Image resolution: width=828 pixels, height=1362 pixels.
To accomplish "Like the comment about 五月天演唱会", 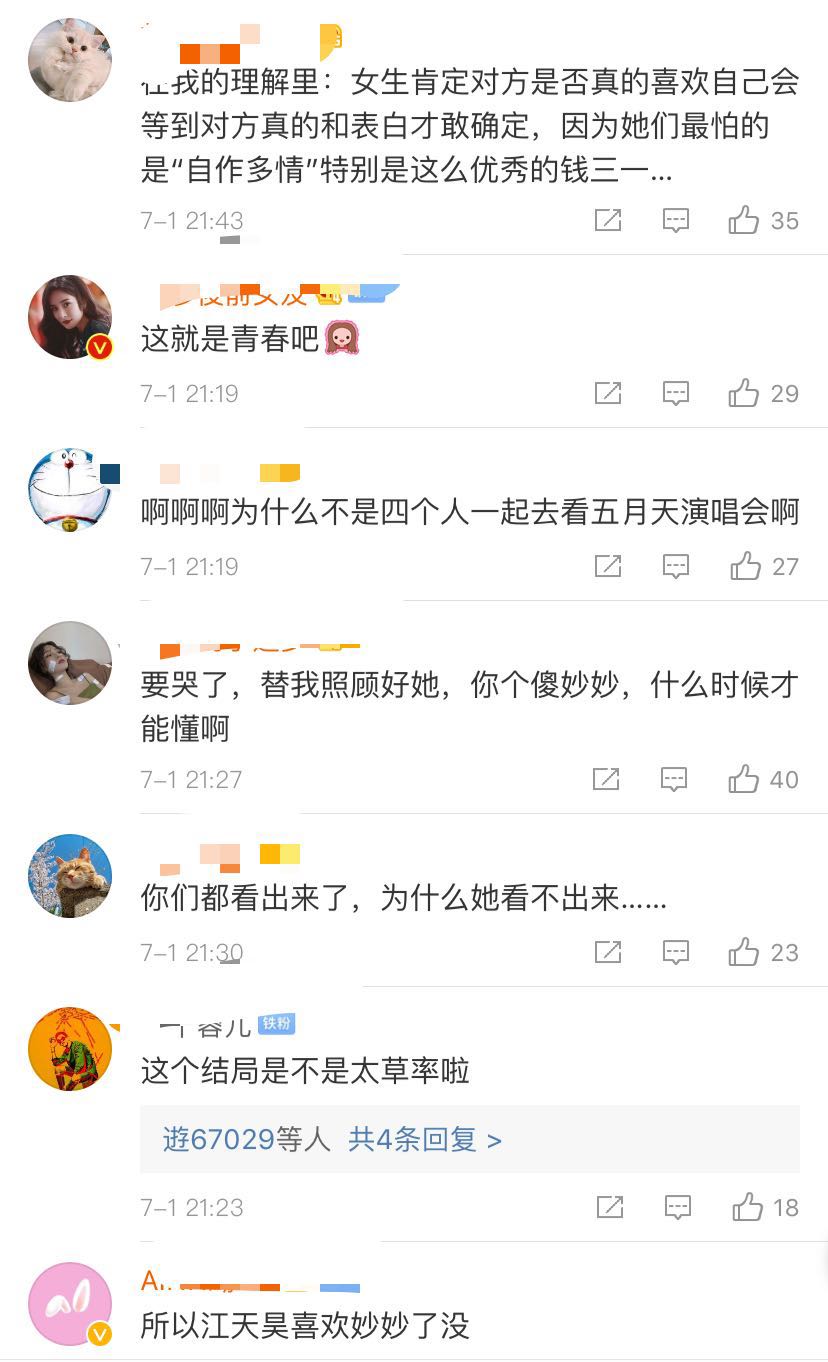I will pos(745,566).
